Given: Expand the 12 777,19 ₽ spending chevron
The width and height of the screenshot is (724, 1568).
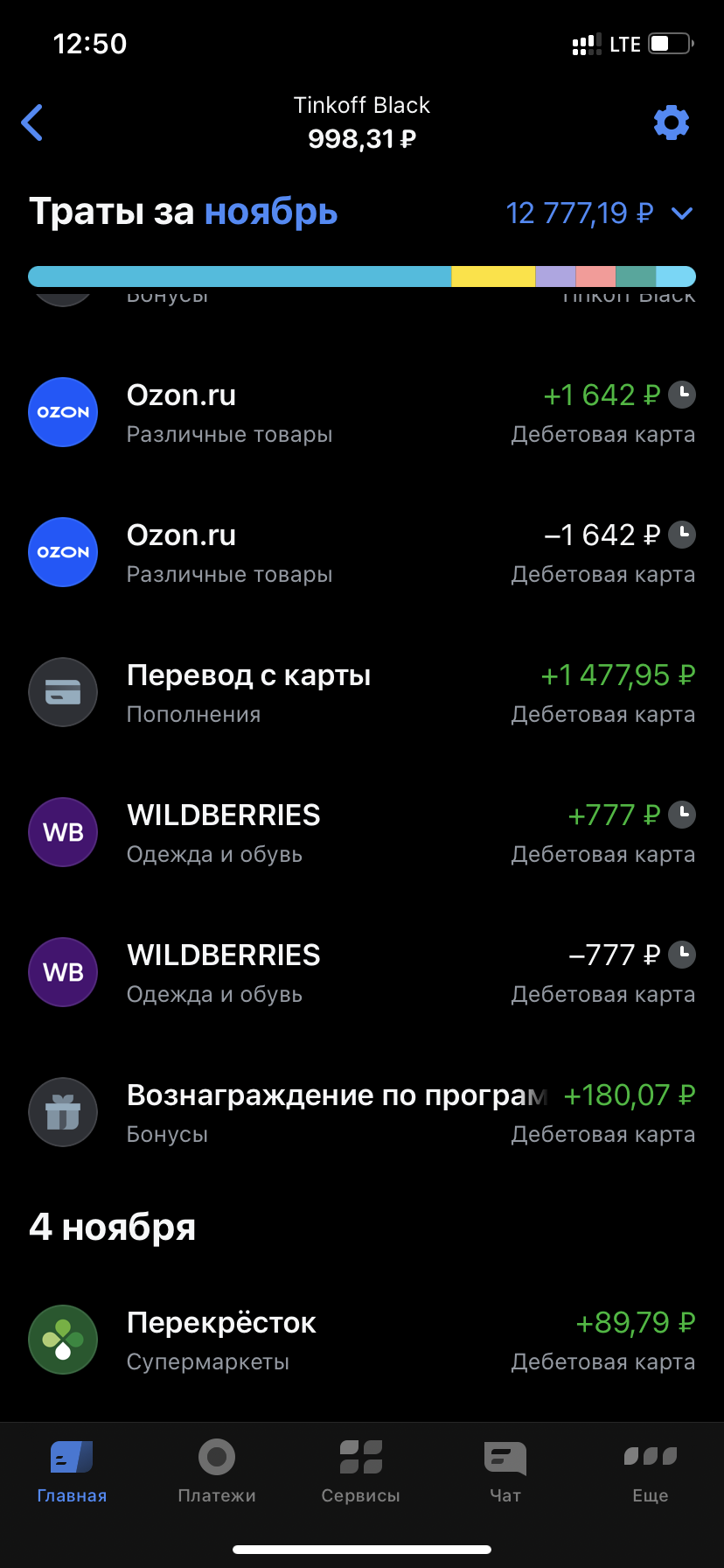Looking at the screenshot, I should [x=682, y=213].
